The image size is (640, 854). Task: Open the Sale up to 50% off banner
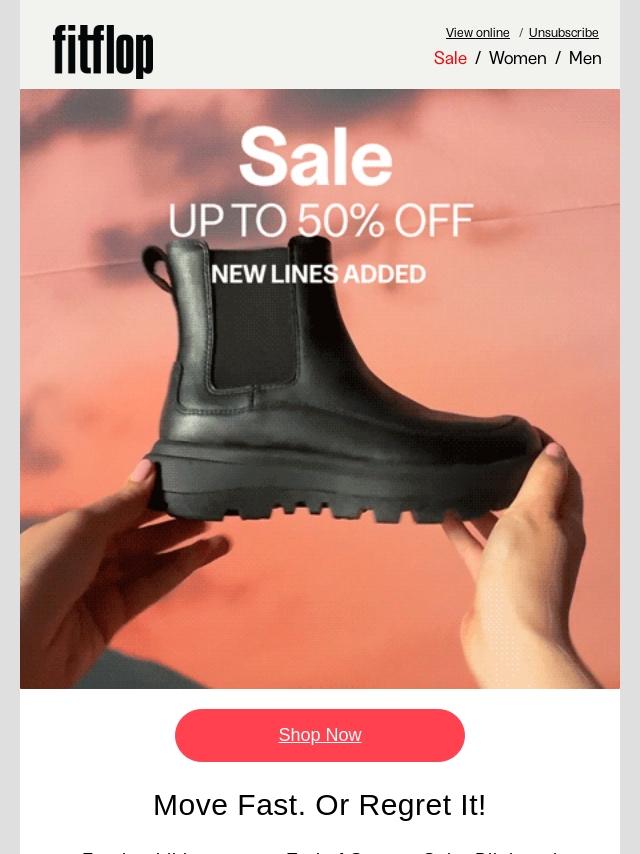pyautogui.click(x=320, y=388)
